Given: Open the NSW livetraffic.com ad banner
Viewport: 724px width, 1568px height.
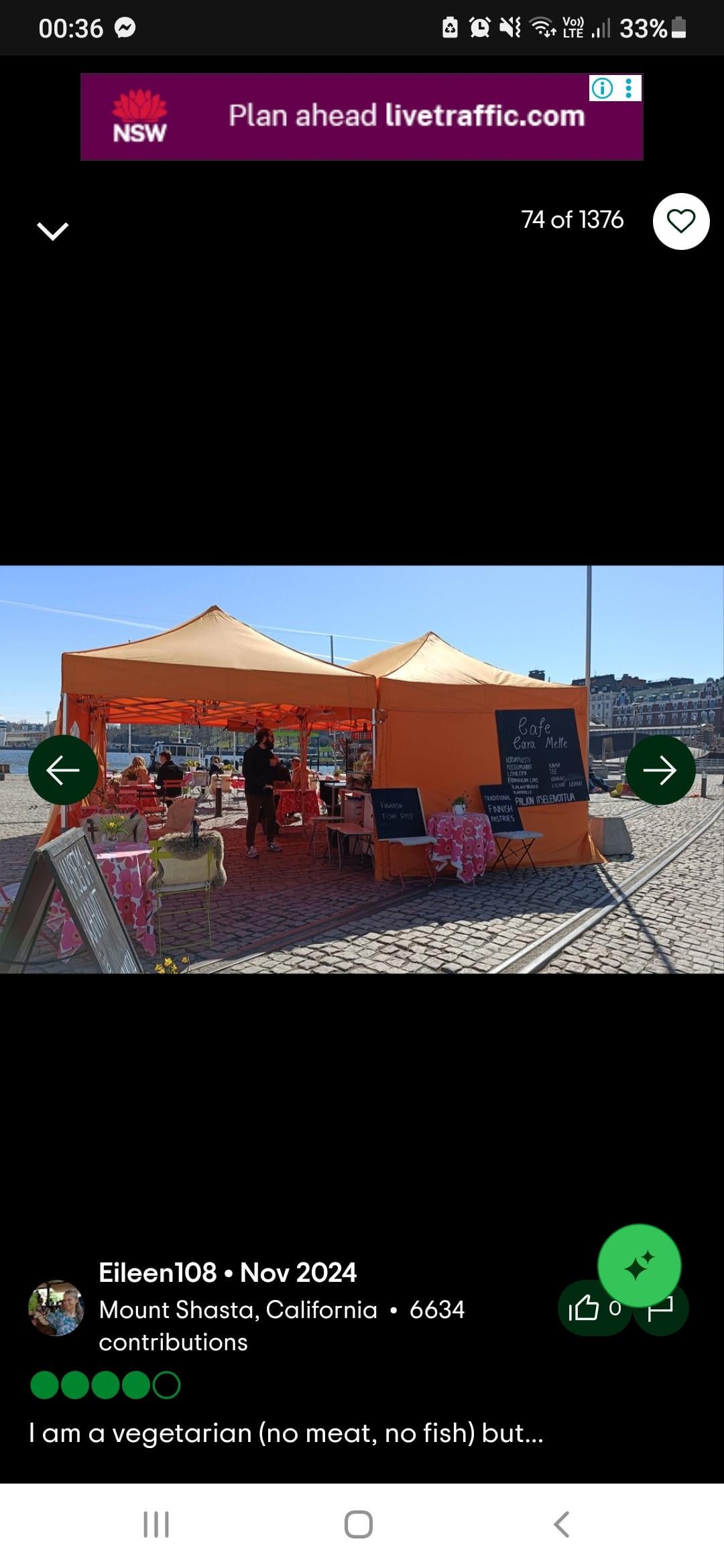Looking at the screenshot, I should tap(362, 117).
